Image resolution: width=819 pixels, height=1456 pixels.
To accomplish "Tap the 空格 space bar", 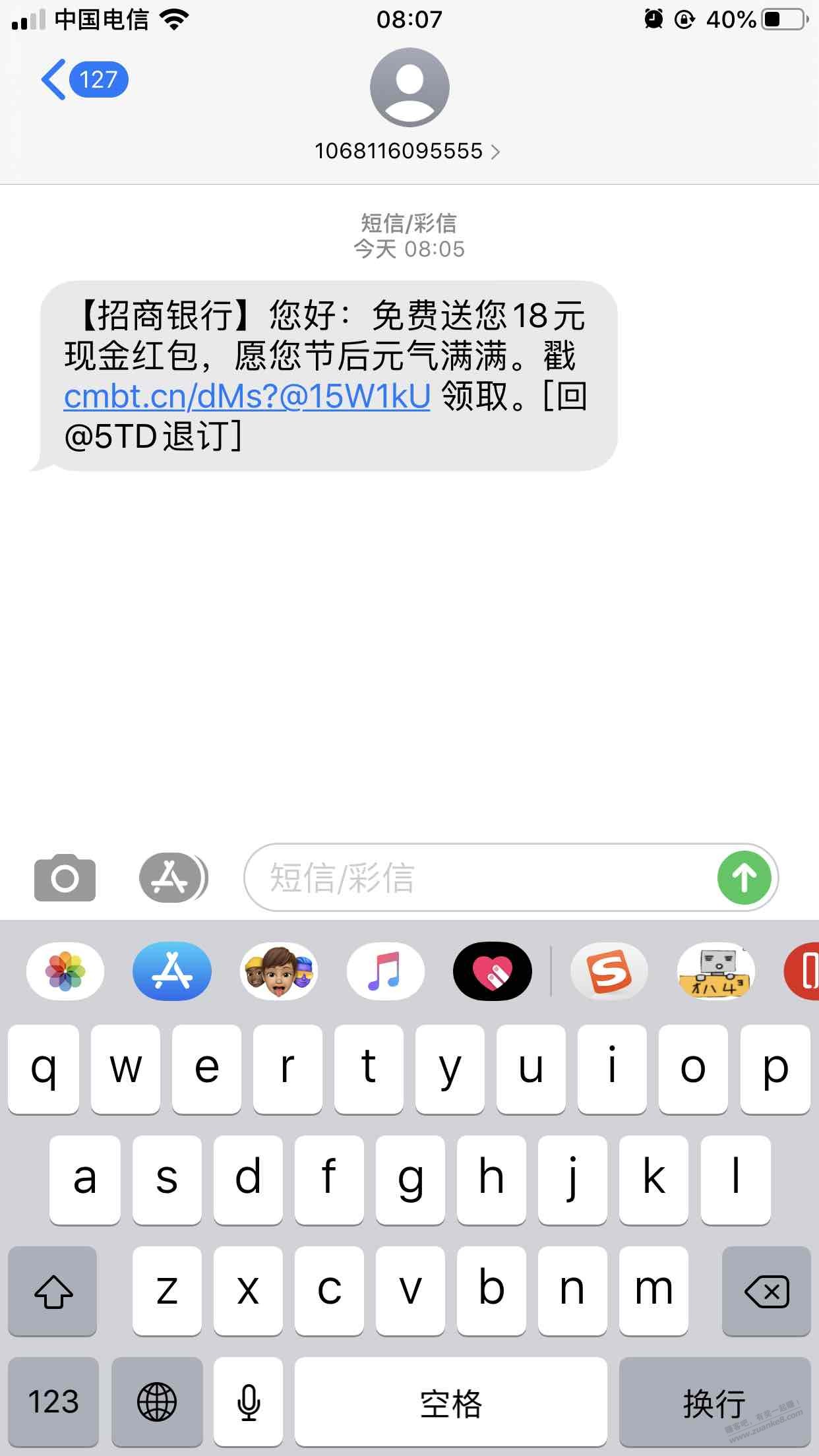I will click(451, 1401).
